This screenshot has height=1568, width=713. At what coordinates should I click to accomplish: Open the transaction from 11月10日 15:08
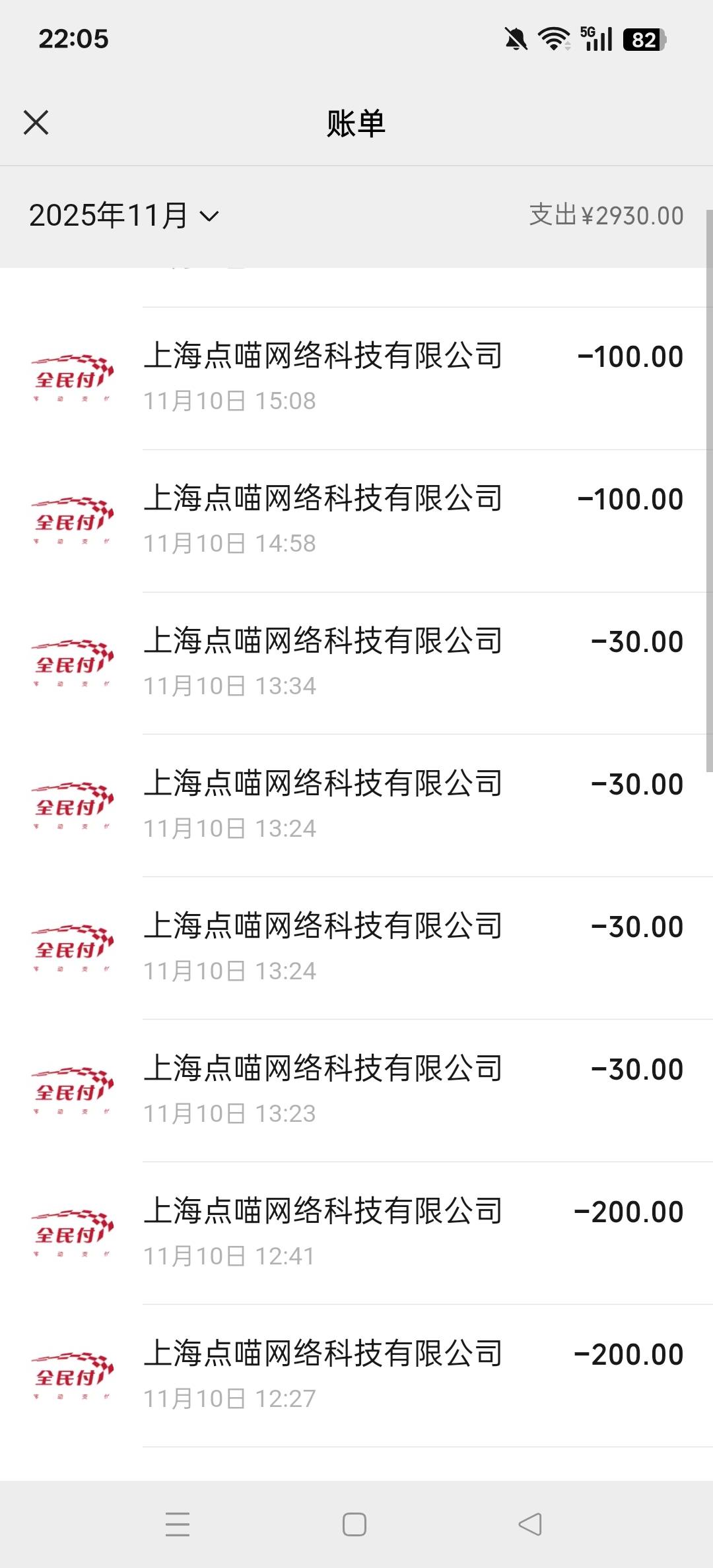[356, 377]
